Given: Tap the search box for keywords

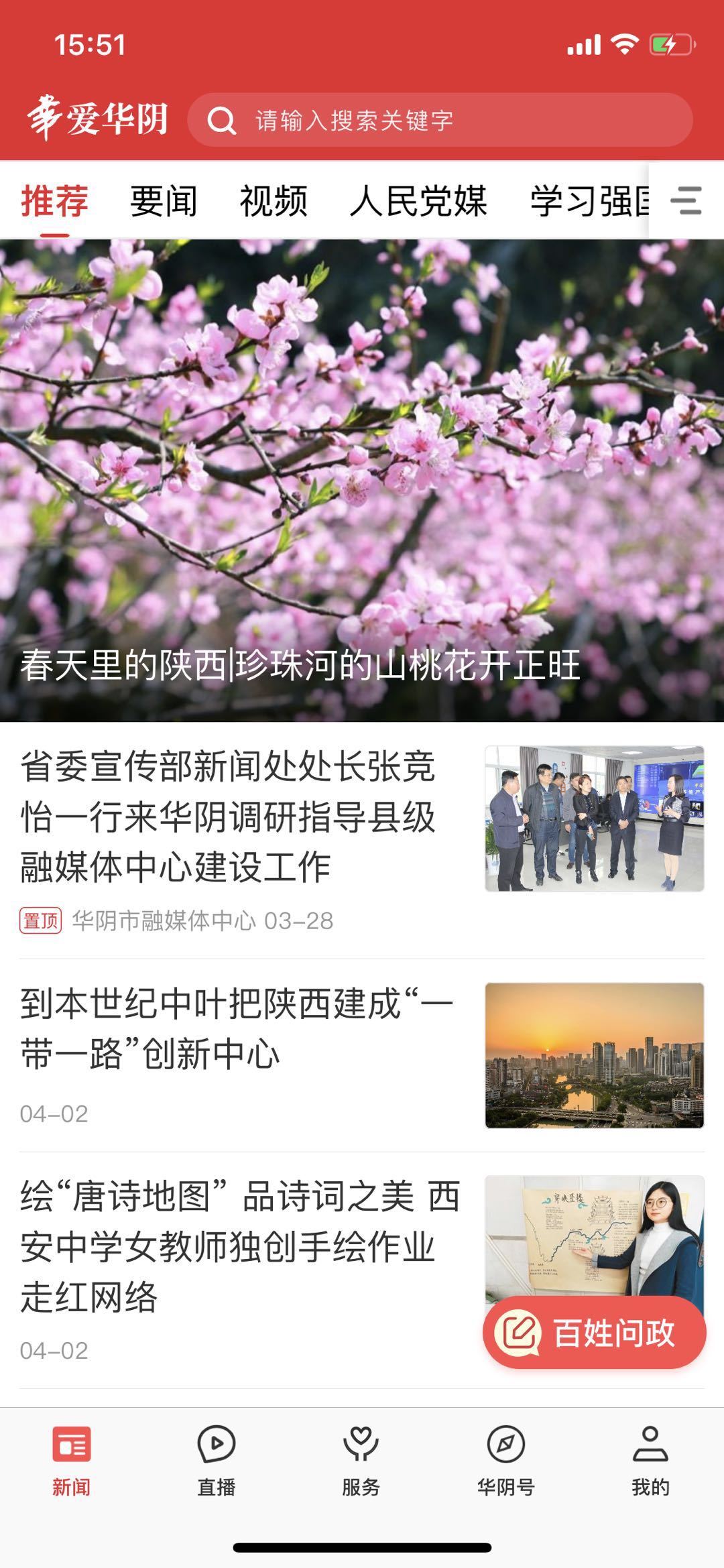Looking at the screenshot, I should click(x=439, y=120).
